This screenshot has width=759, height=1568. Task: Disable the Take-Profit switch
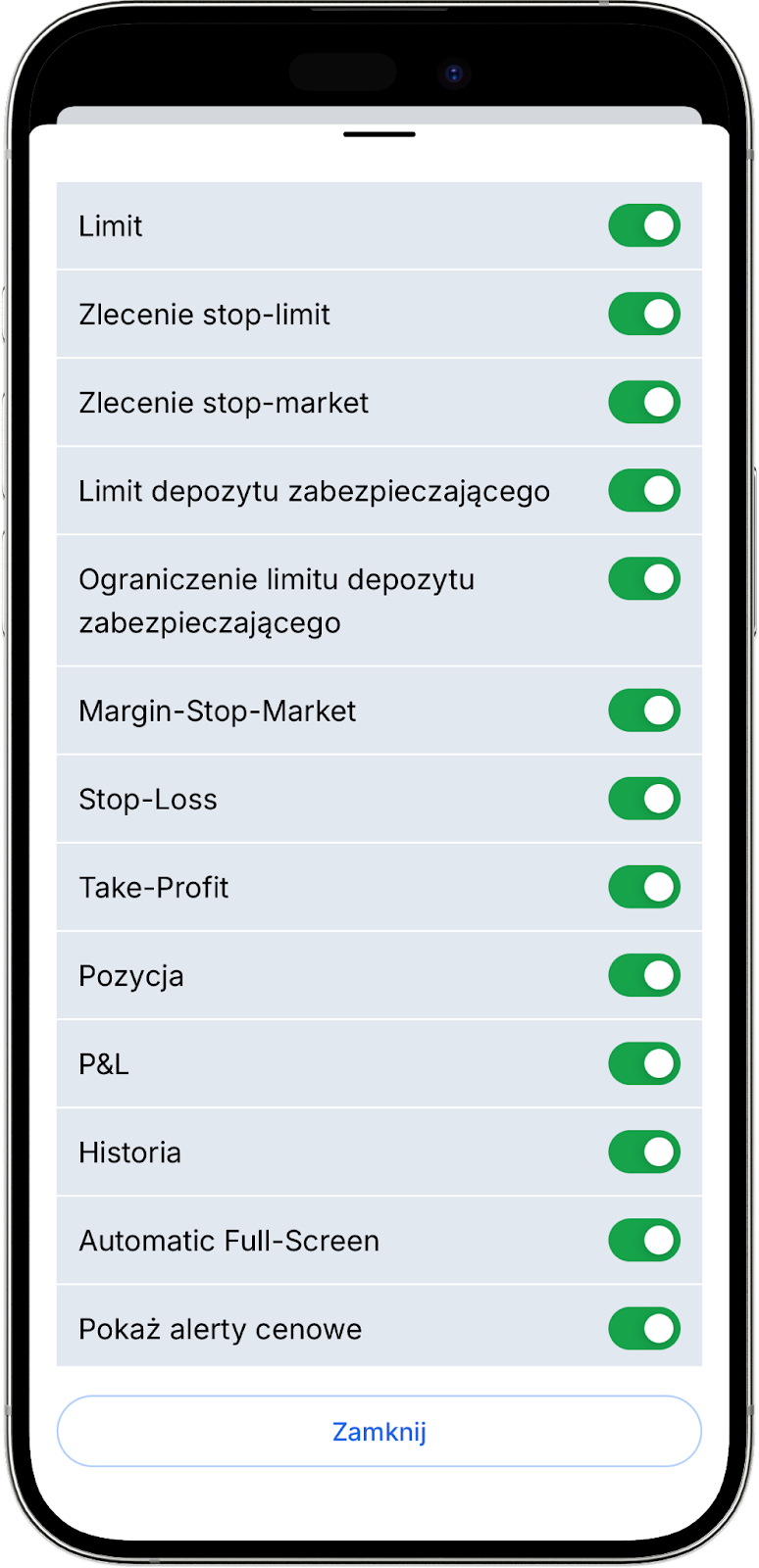click(x=643, y=887)
